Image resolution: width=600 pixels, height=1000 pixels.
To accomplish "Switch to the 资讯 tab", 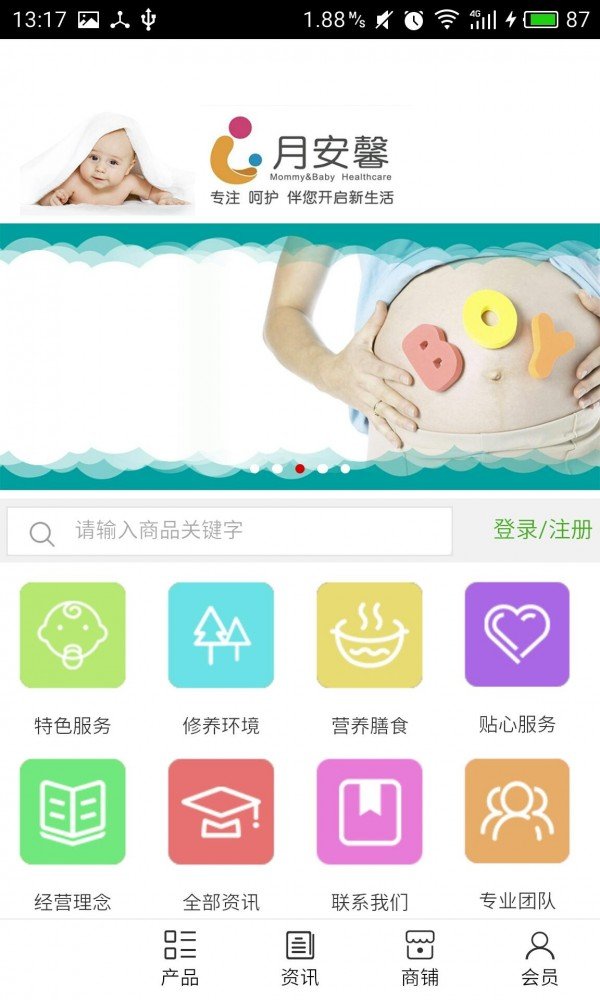I will pyautogui.click(x=300, y=958).
